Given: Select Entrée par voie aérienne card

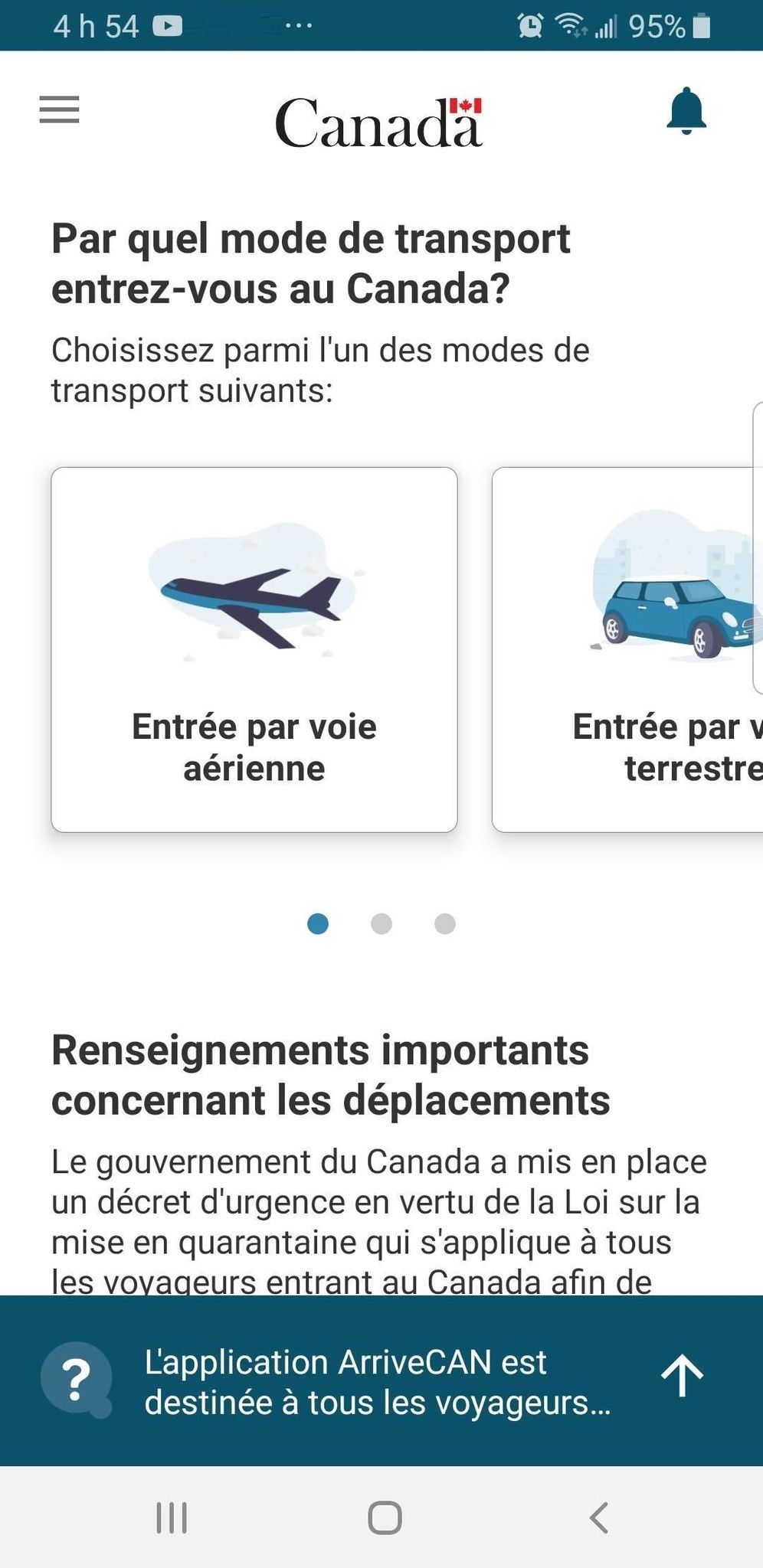Looking at the screenshot, I should [x=254, y=649].
